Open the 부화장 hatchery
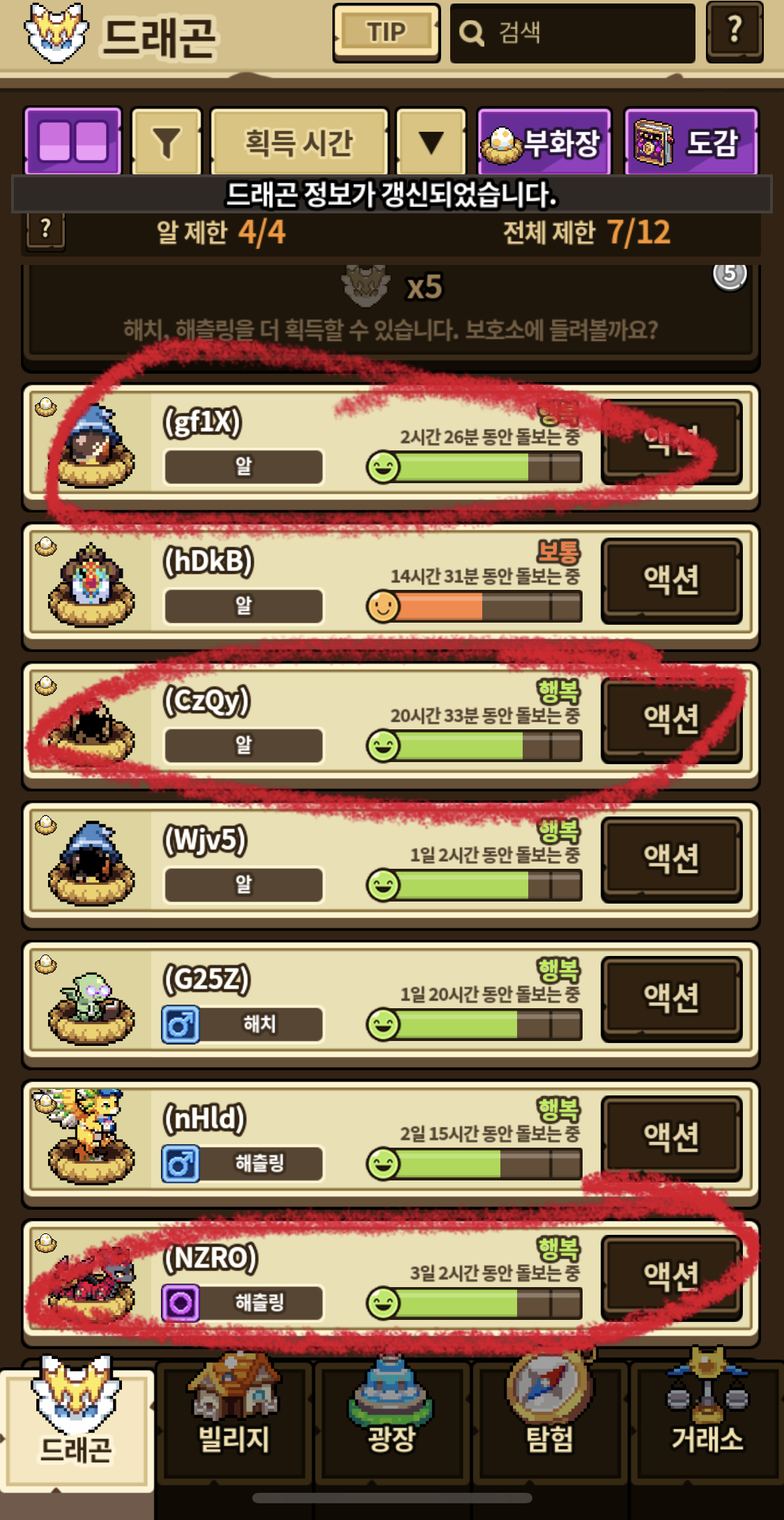Screen dimensions: 784x1520 pos(544,142)
